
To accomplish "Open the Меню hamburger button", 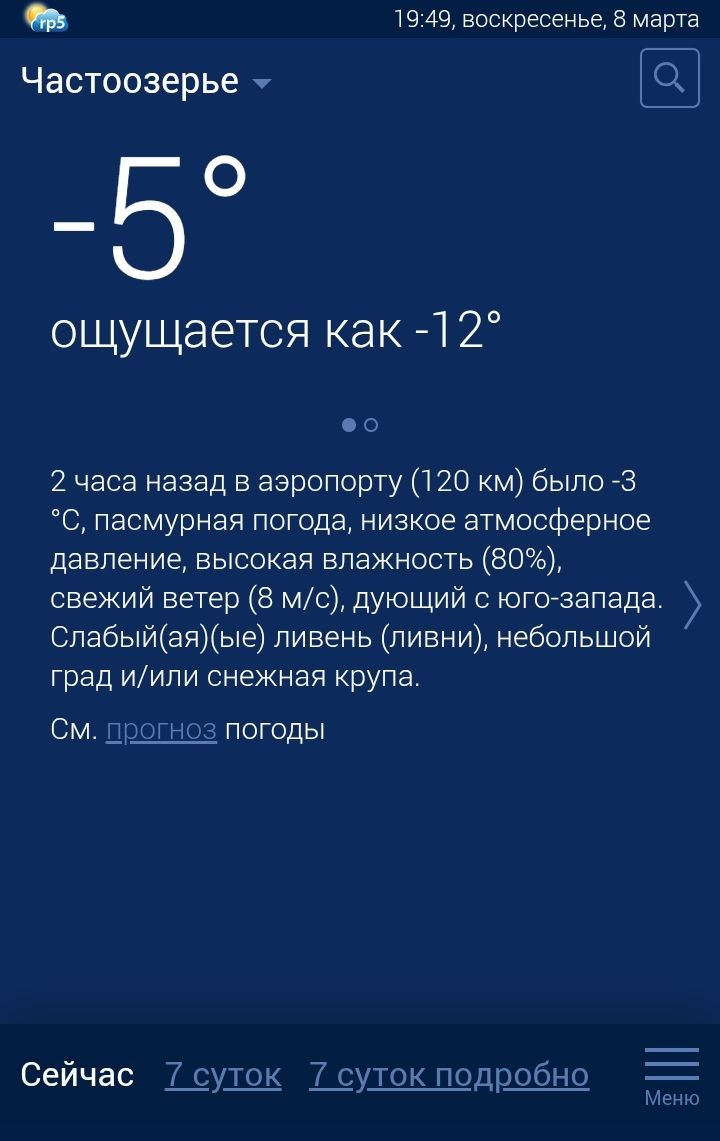I will (x=671, y=1076).
